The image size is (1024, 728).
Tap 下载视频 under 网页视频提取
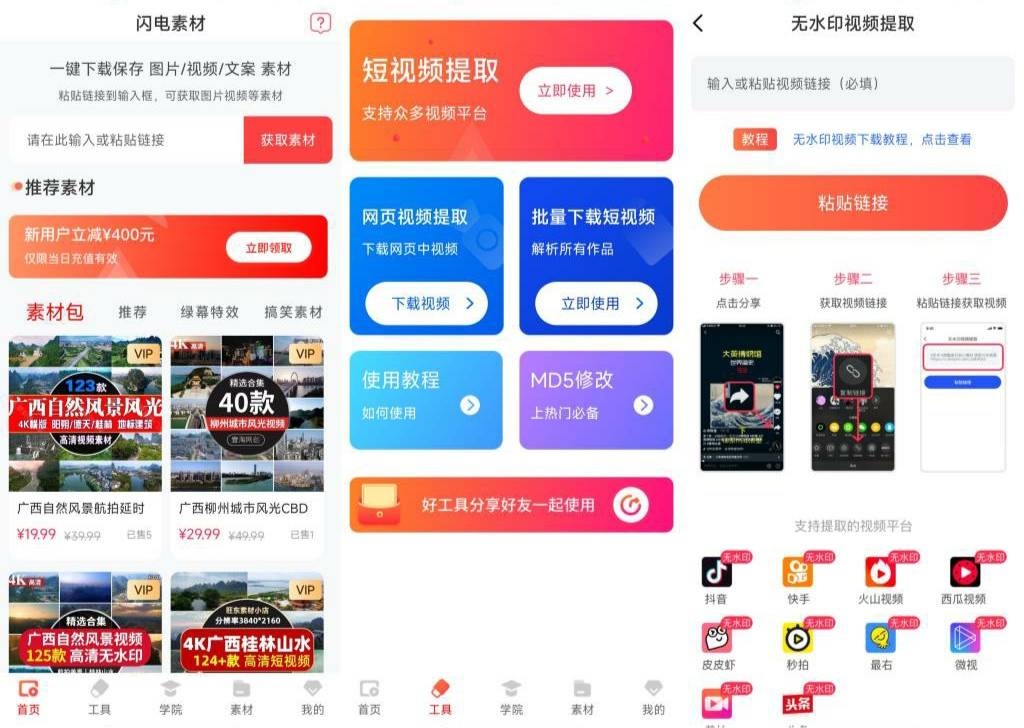[425, 304]
